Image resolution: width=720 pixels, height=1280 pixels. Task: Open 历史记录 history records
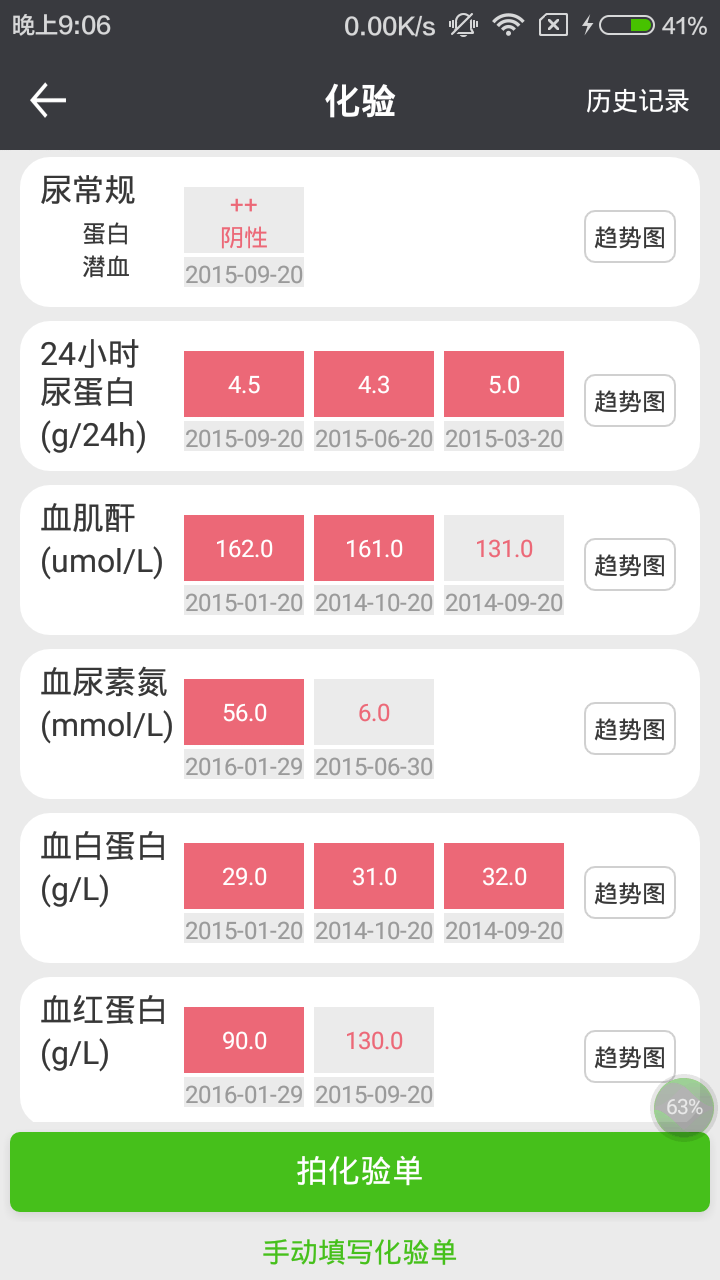(637, 101)
